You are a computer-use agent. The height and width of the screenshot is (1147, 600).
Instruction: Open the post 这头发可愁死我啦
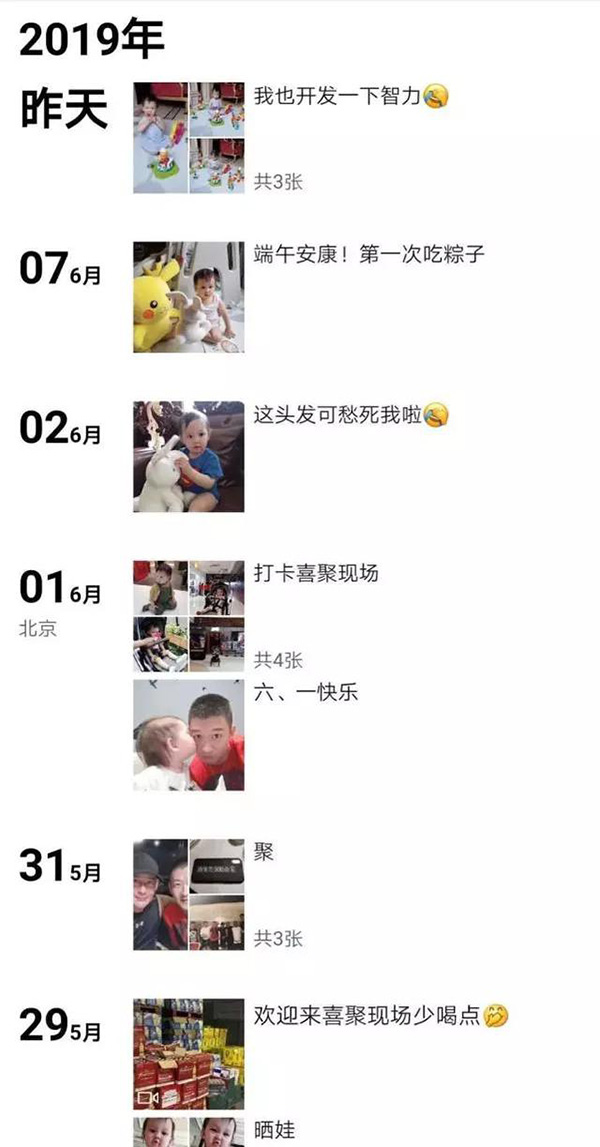point(188,456)
